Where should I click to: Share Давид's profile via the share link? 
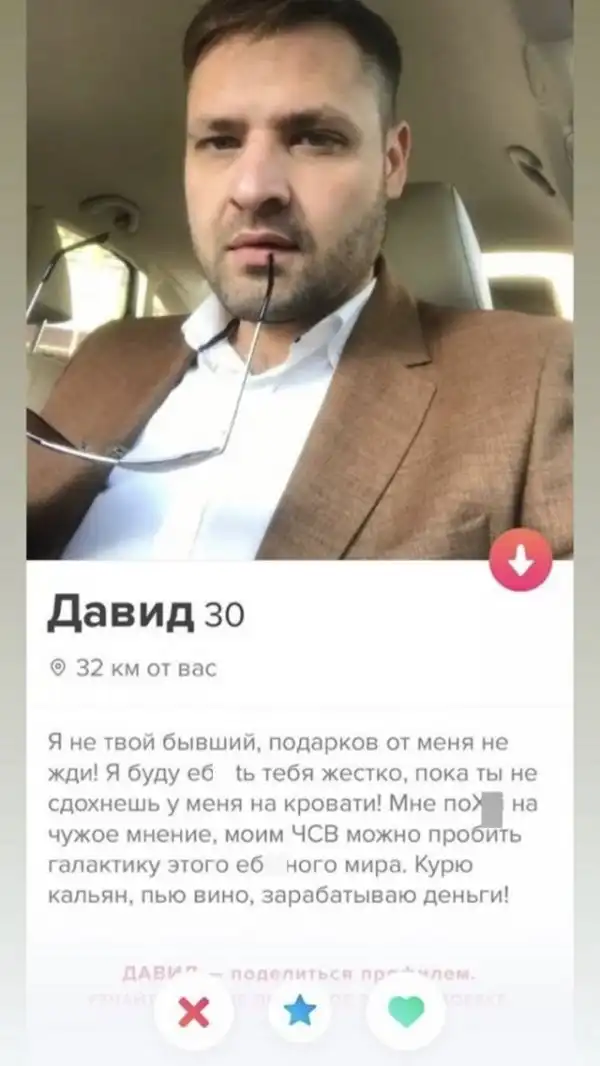299,971
